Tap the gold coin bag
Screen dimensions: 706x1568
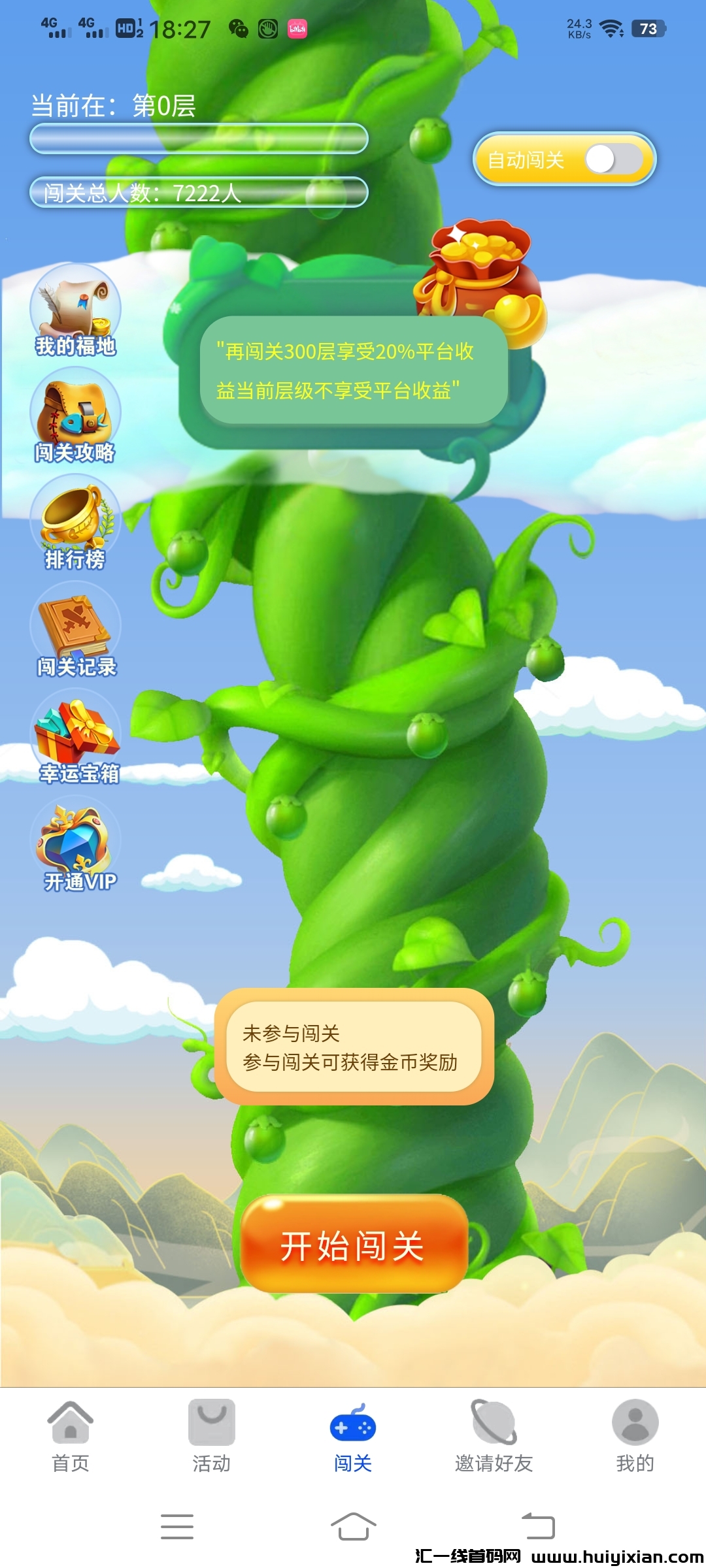click(x=480, y=274)
